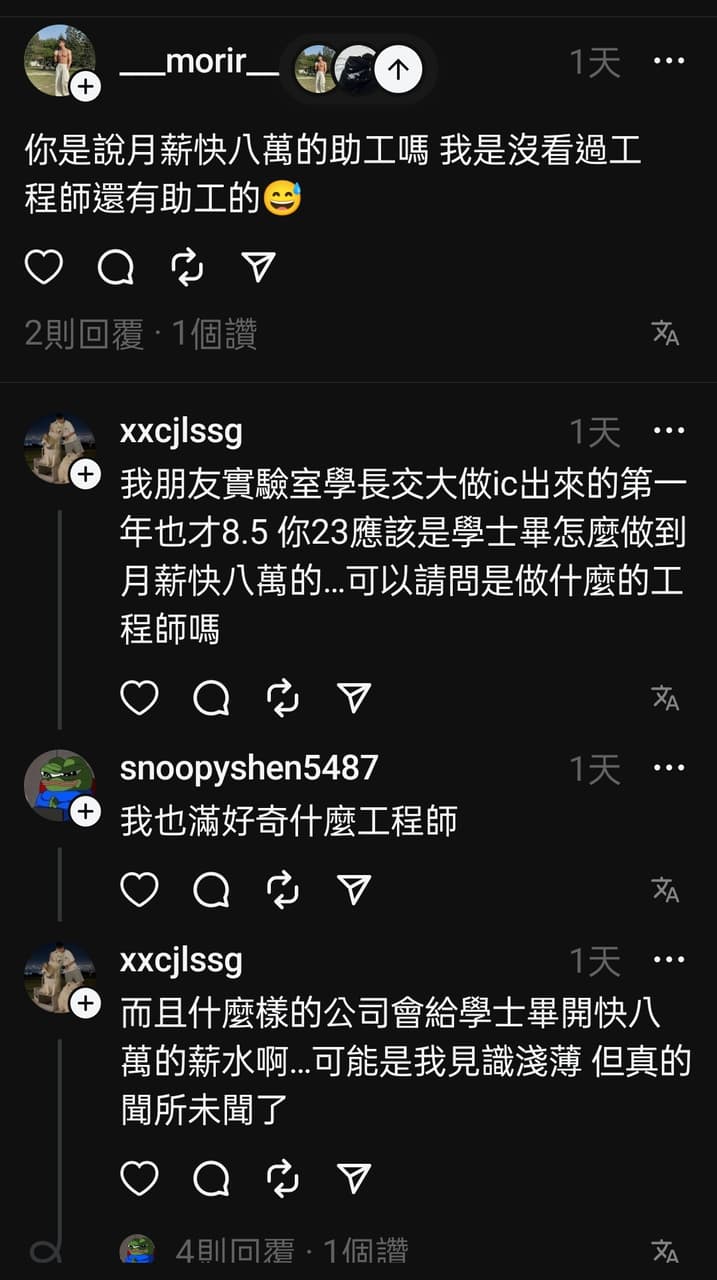This screenshot has height=1280, width=717.
Task: Open the up-arrow button beside ___morir__
Action: point(399,69)
